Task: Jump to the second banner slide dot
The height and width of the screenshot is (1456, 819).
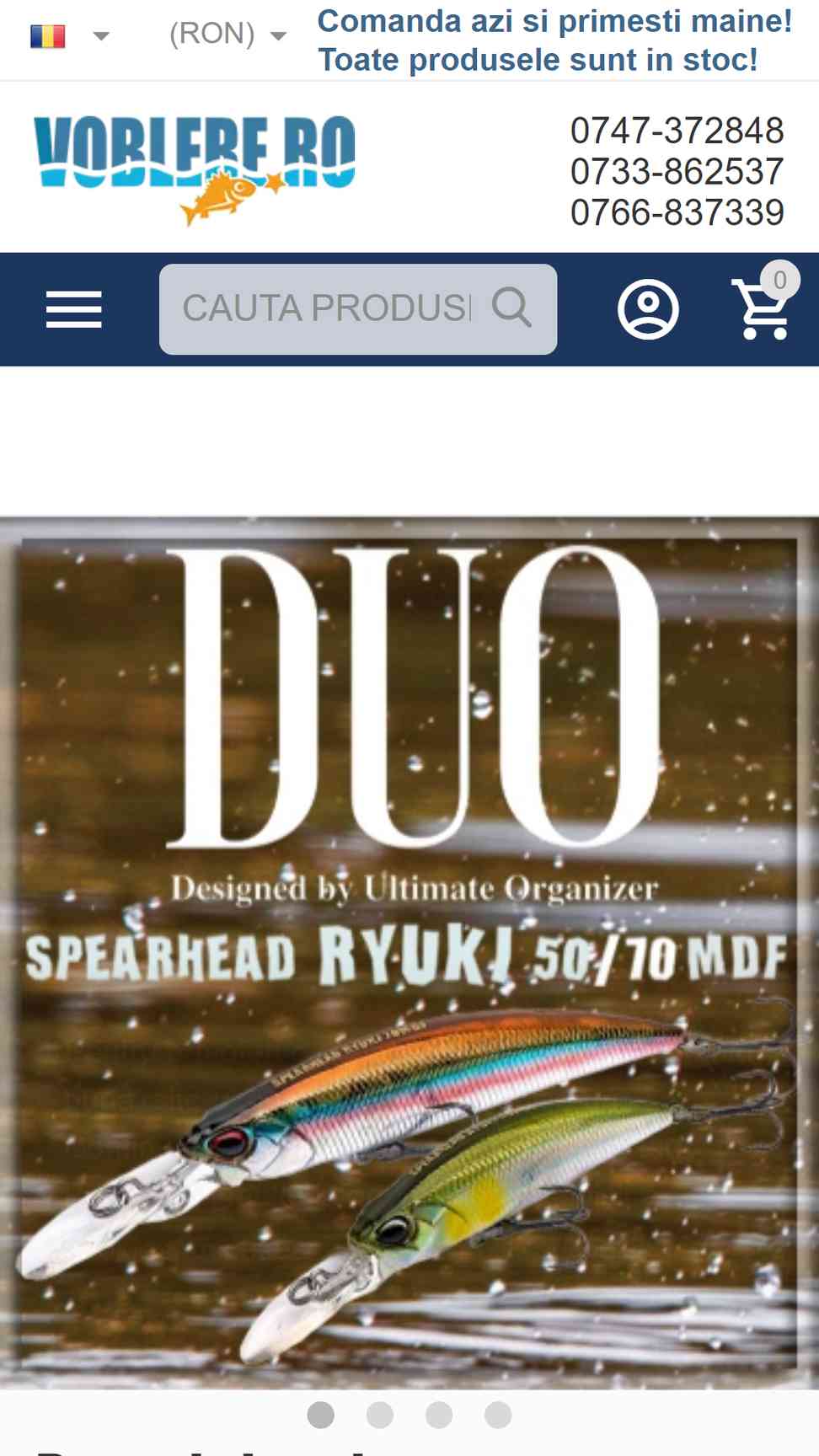Action: pyautogui.click(x=380, y=1415)
